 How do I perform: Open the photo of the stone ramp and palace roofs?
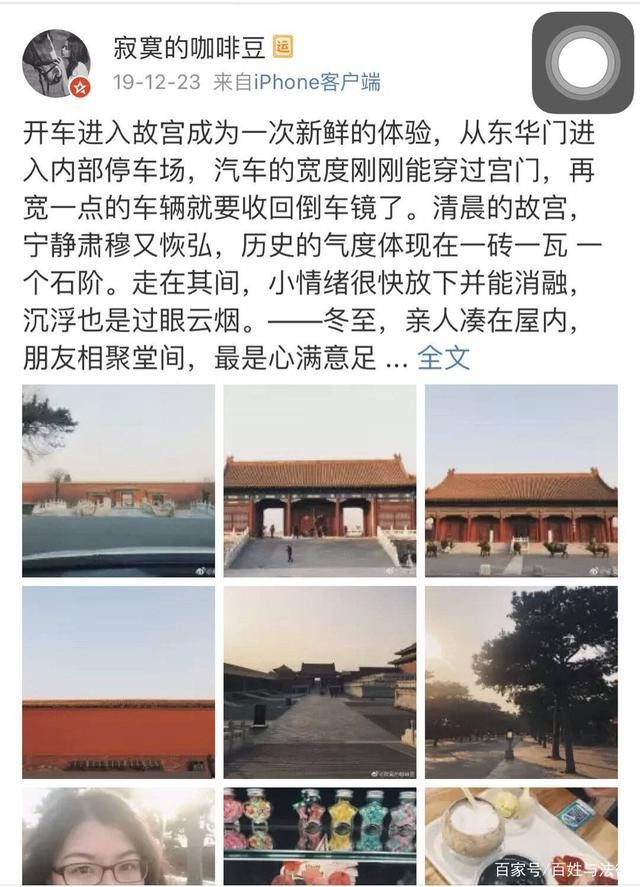(320, 681)
